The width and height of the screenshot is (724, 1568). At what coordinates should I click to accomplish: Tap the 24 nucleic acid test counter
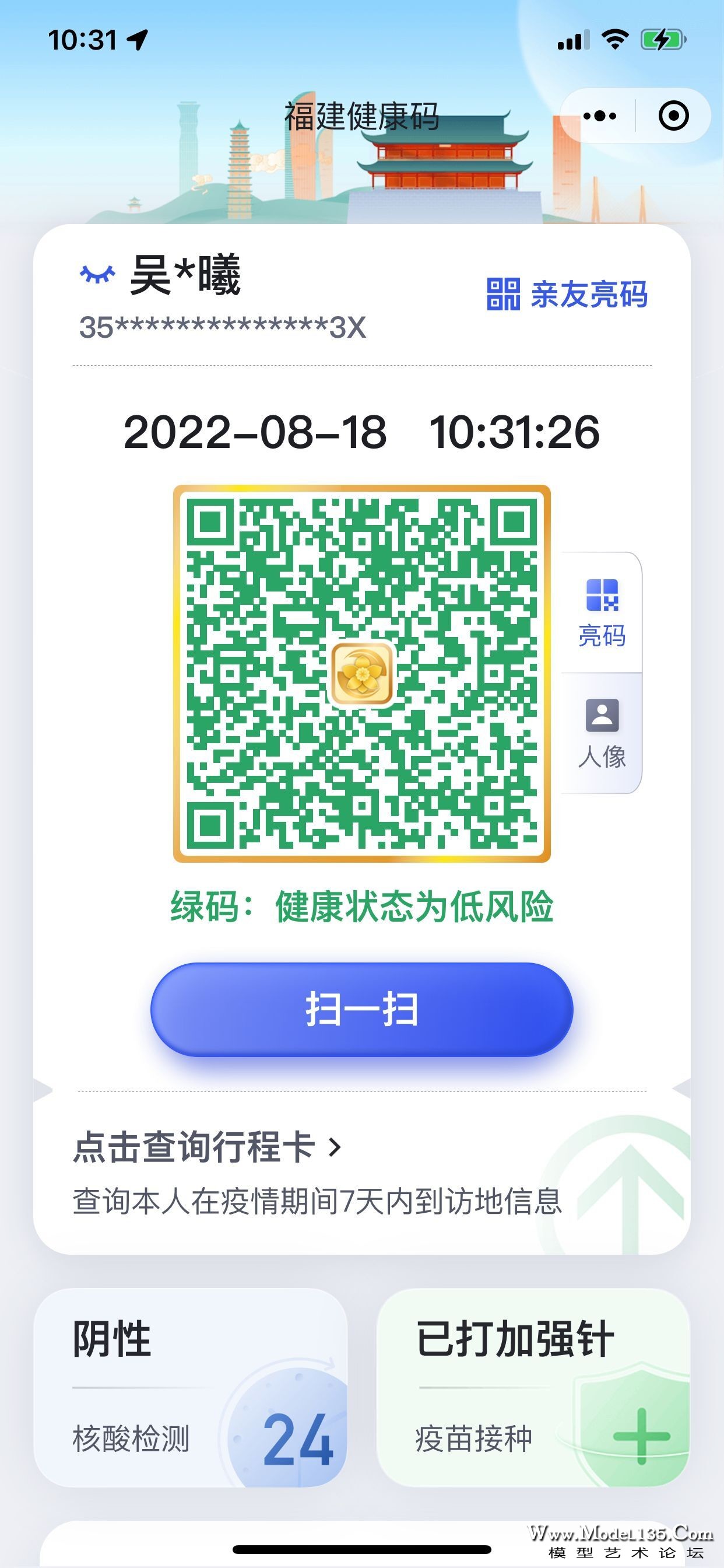(297, 1441)
